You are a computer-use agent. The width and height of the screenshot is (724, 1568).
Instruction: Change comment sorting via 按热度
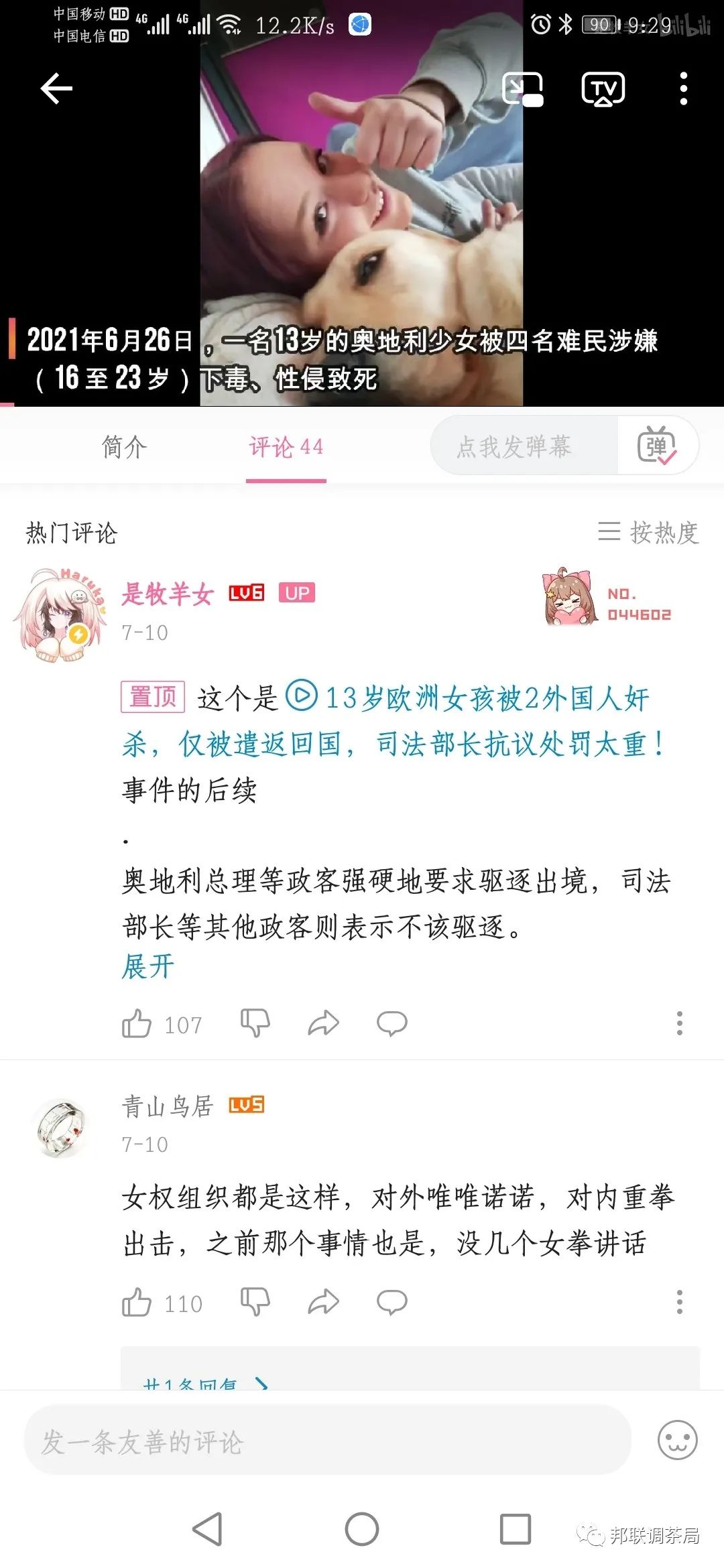pyautogui.click(x=649, y=533)
